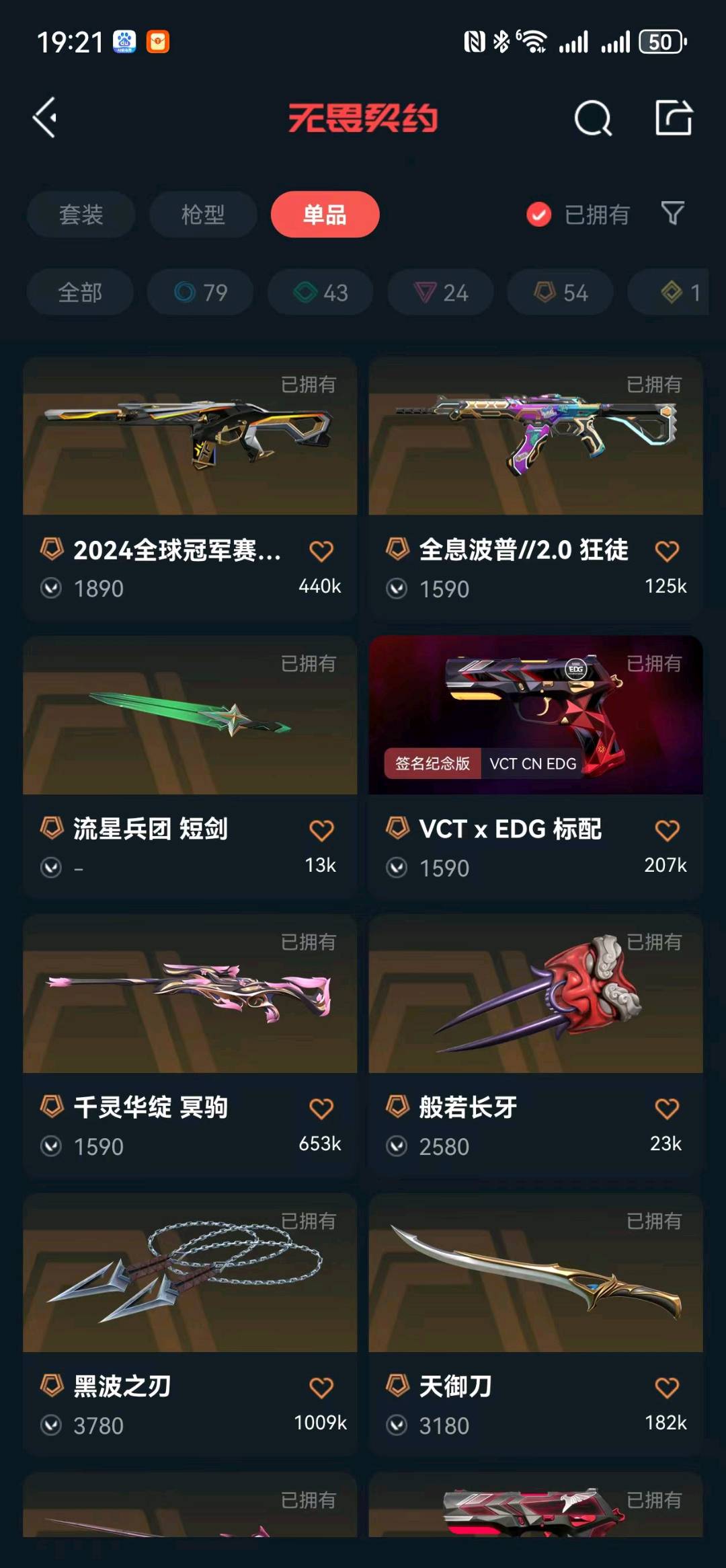This screenshot has height=1568, width=726.
Task: Favorite the VCT x EDG 标配 skin
Action: point(667,830)
